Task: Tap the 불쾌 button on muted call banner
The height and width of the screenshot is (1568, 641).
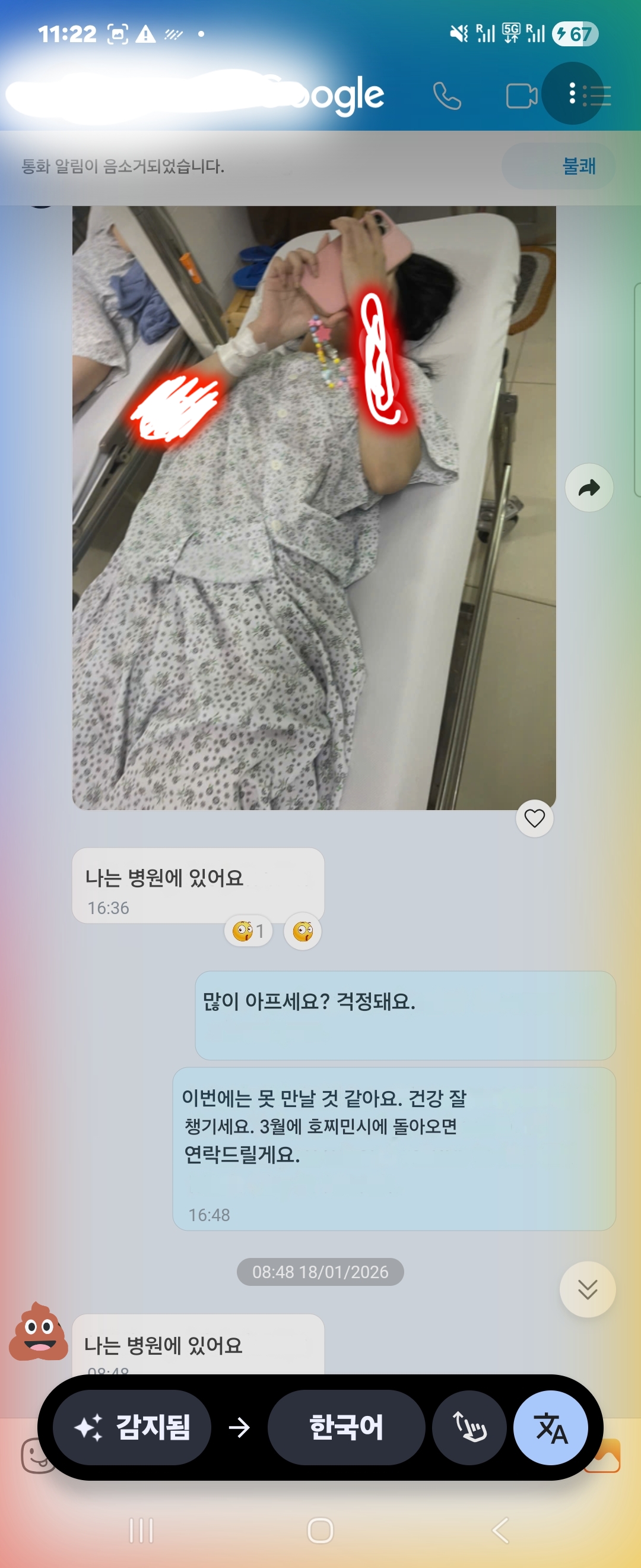Action: pos(577,166)
